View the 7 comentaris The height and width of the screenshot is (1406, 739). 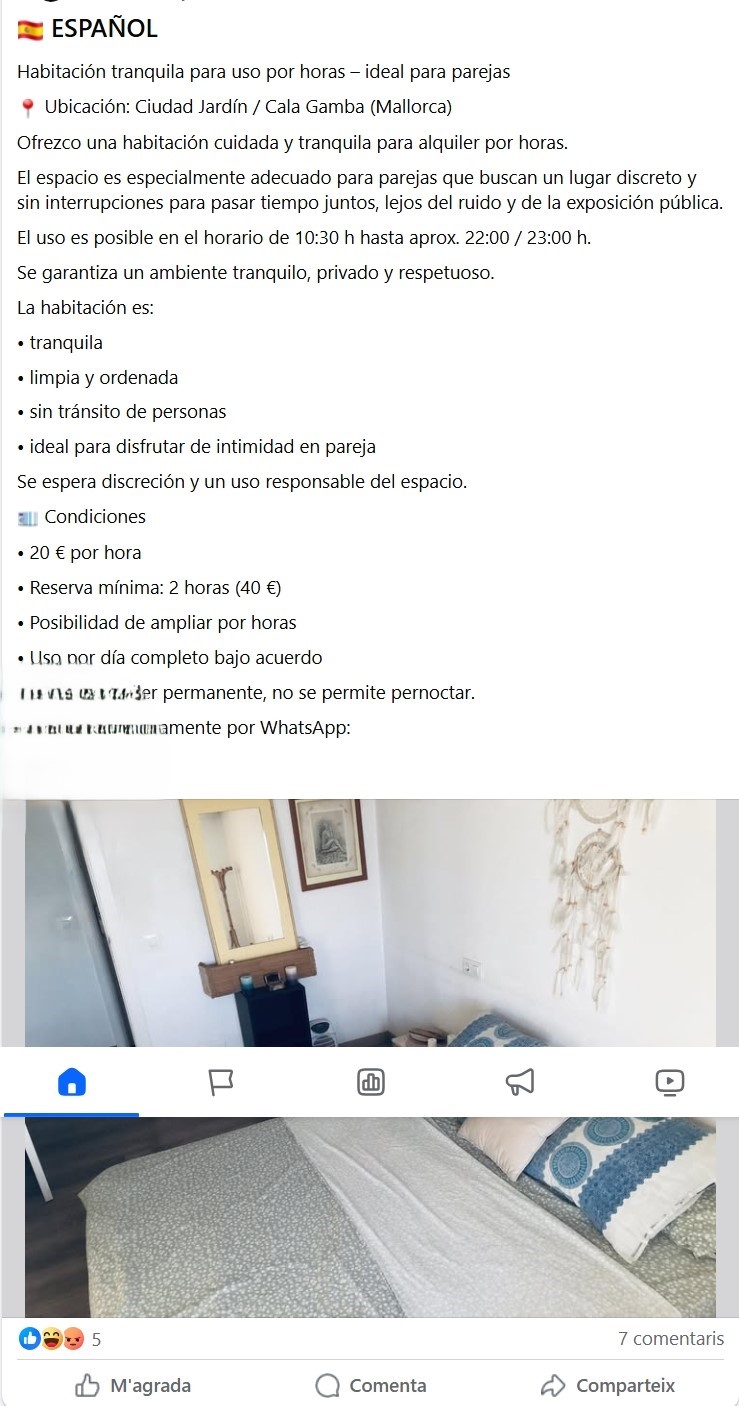(670, 1338)
